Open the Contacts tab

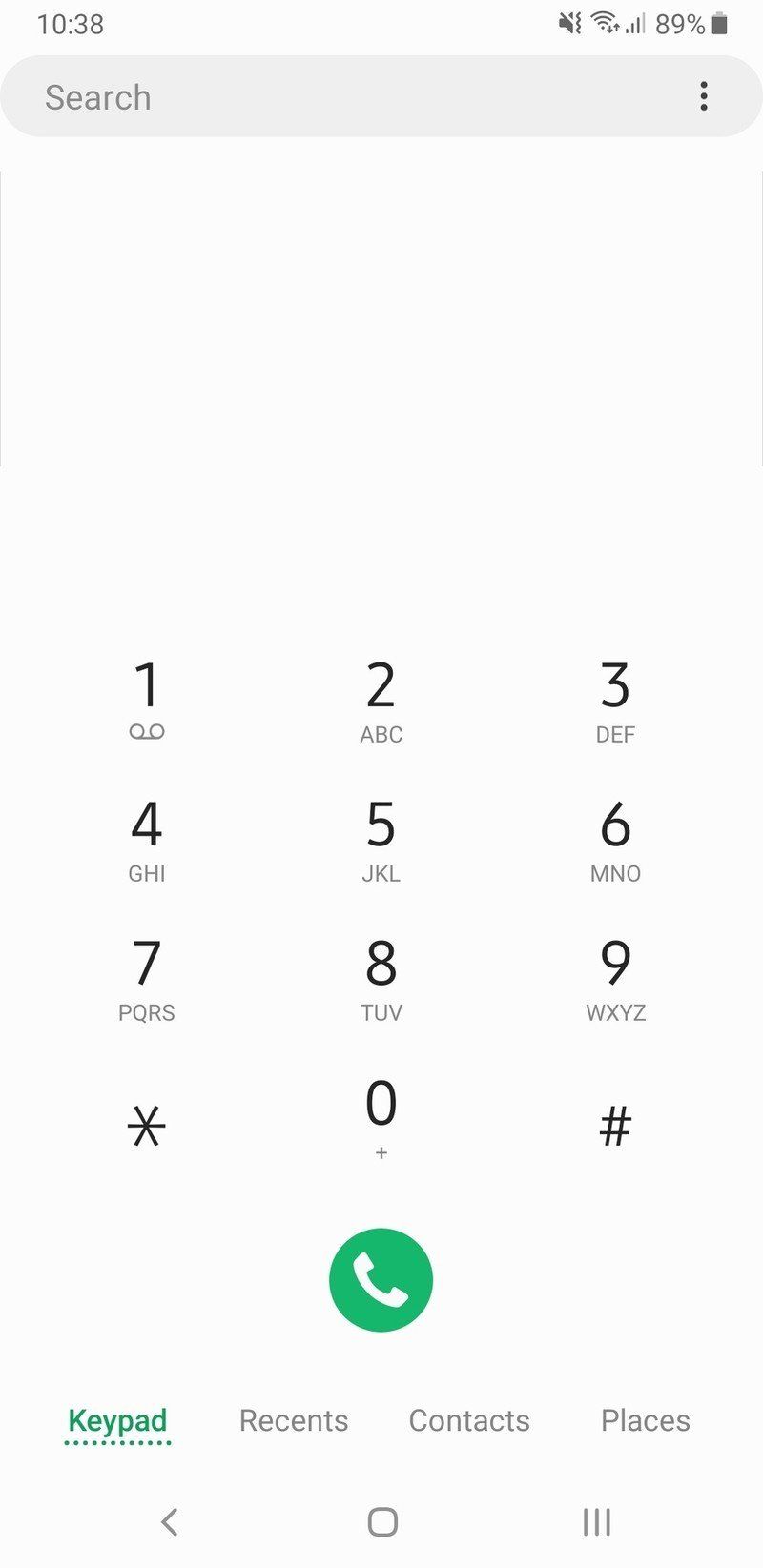tap(469, 1420)
